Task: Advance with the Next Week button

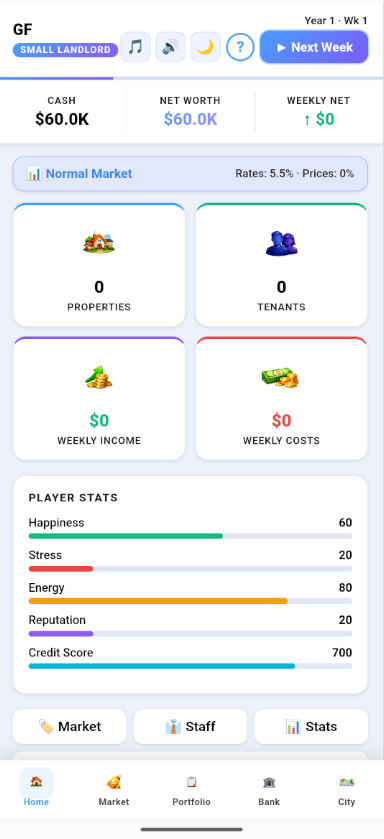Action: (x=314, y=47)
